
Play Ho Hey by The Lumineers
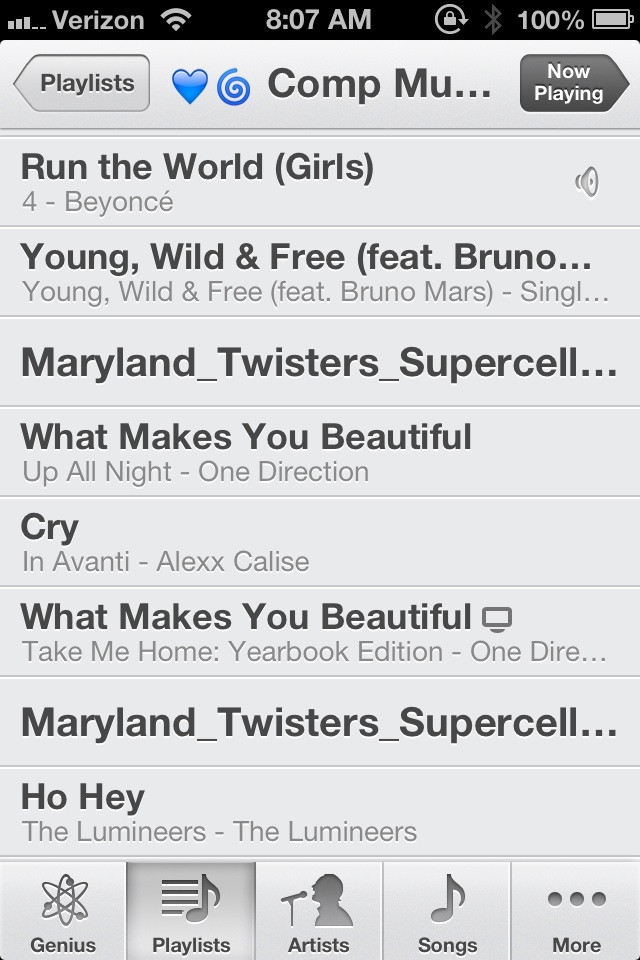click(x=300, y=812)
